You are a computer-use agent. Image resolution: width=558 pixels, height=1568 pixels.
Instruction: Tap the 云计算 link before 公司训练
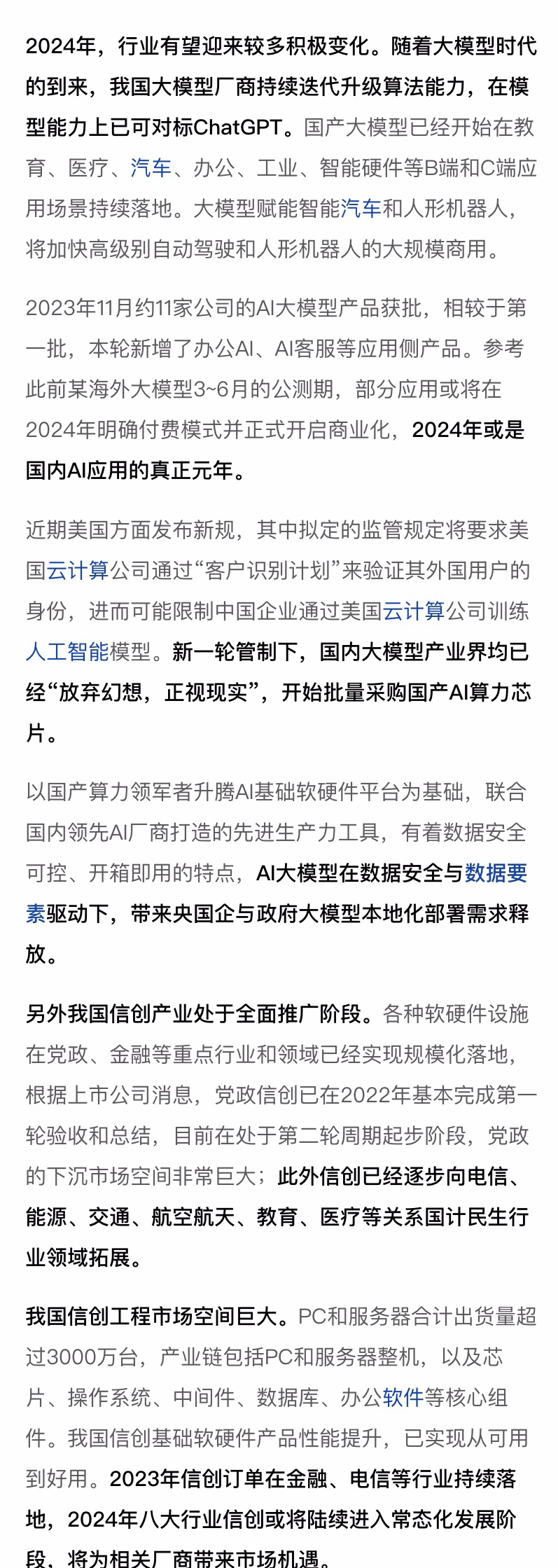413,611
